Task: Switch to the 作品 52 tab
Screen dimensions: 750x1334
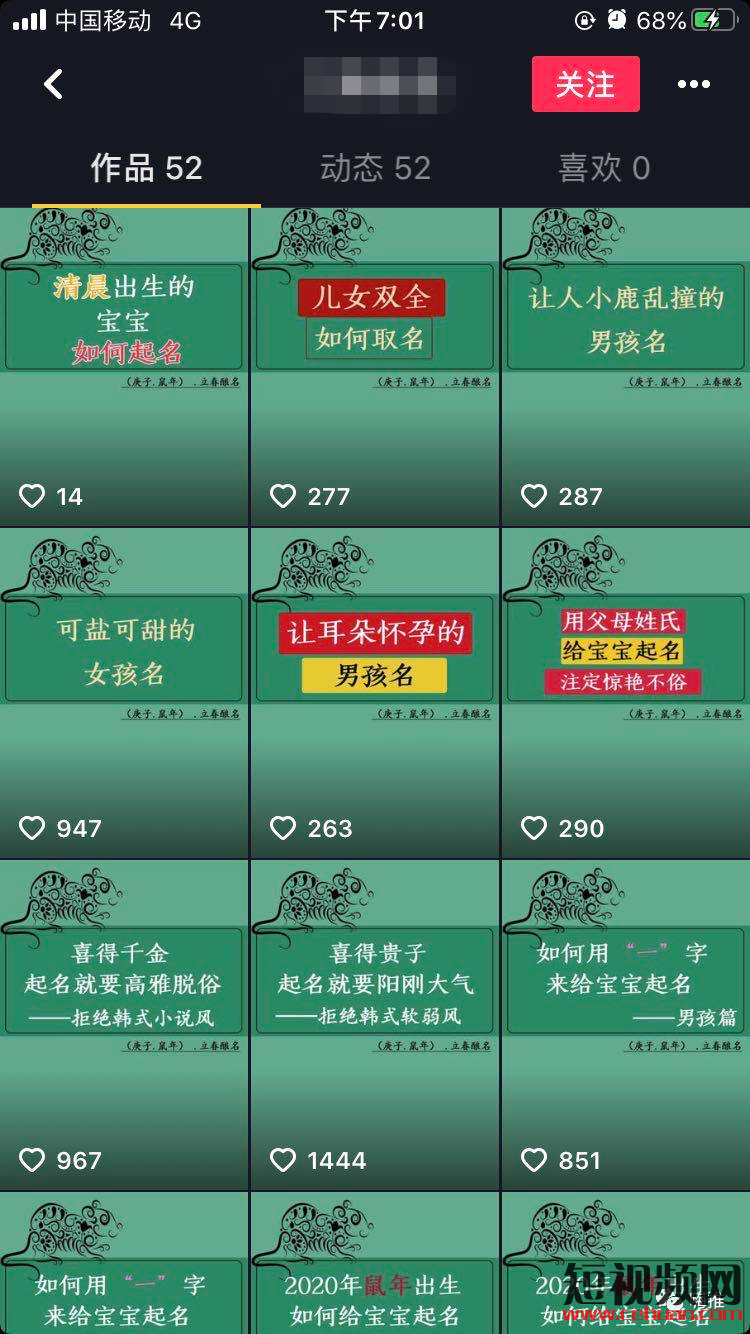Action: pyautogui.click(x=147, y=168)
